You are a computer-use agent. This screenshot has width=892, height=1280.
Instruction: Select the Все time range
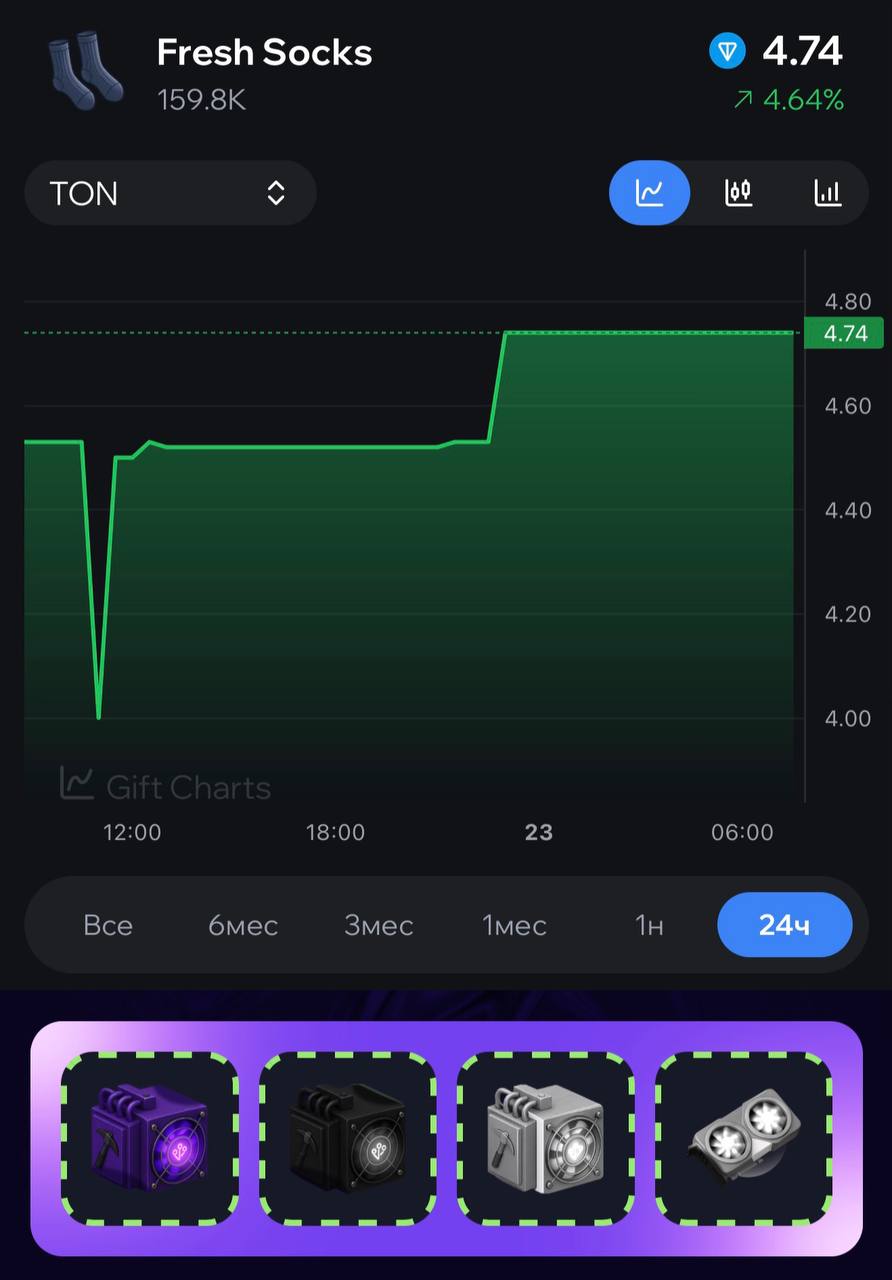pyautogui.click(x=108, y=925)
